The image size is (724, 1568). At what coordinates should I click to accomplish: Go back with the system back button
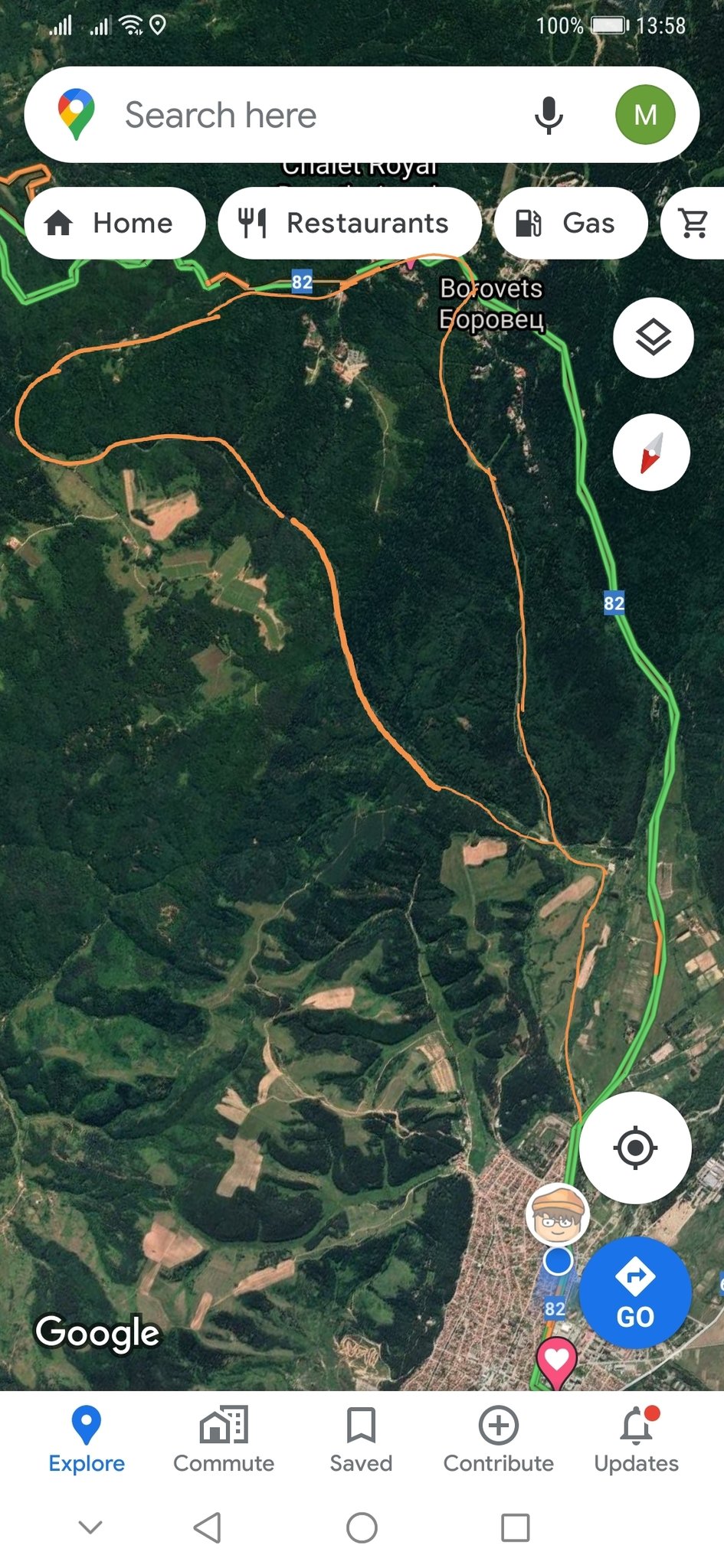coord(208,1527)
